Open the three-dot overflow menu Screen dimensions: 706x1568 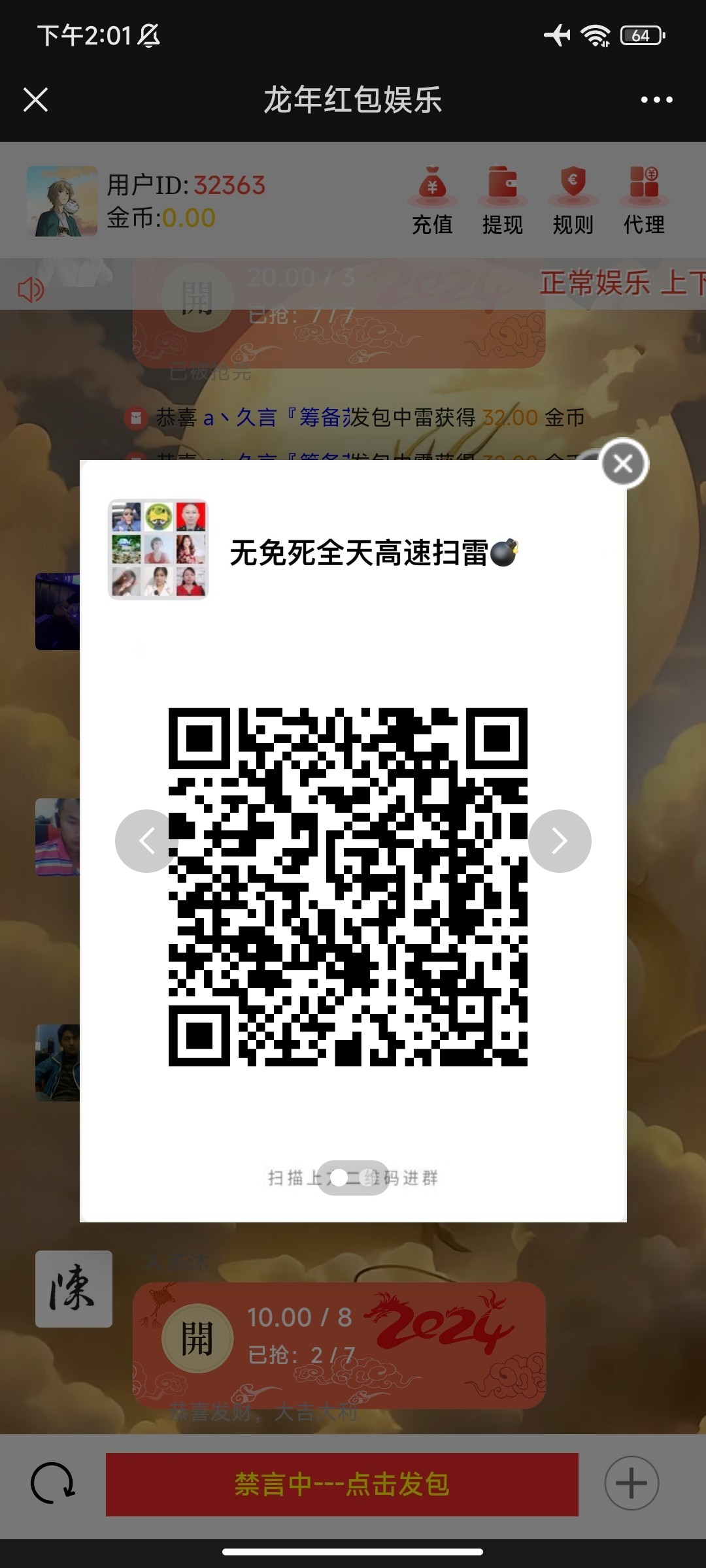click(656, 100)
